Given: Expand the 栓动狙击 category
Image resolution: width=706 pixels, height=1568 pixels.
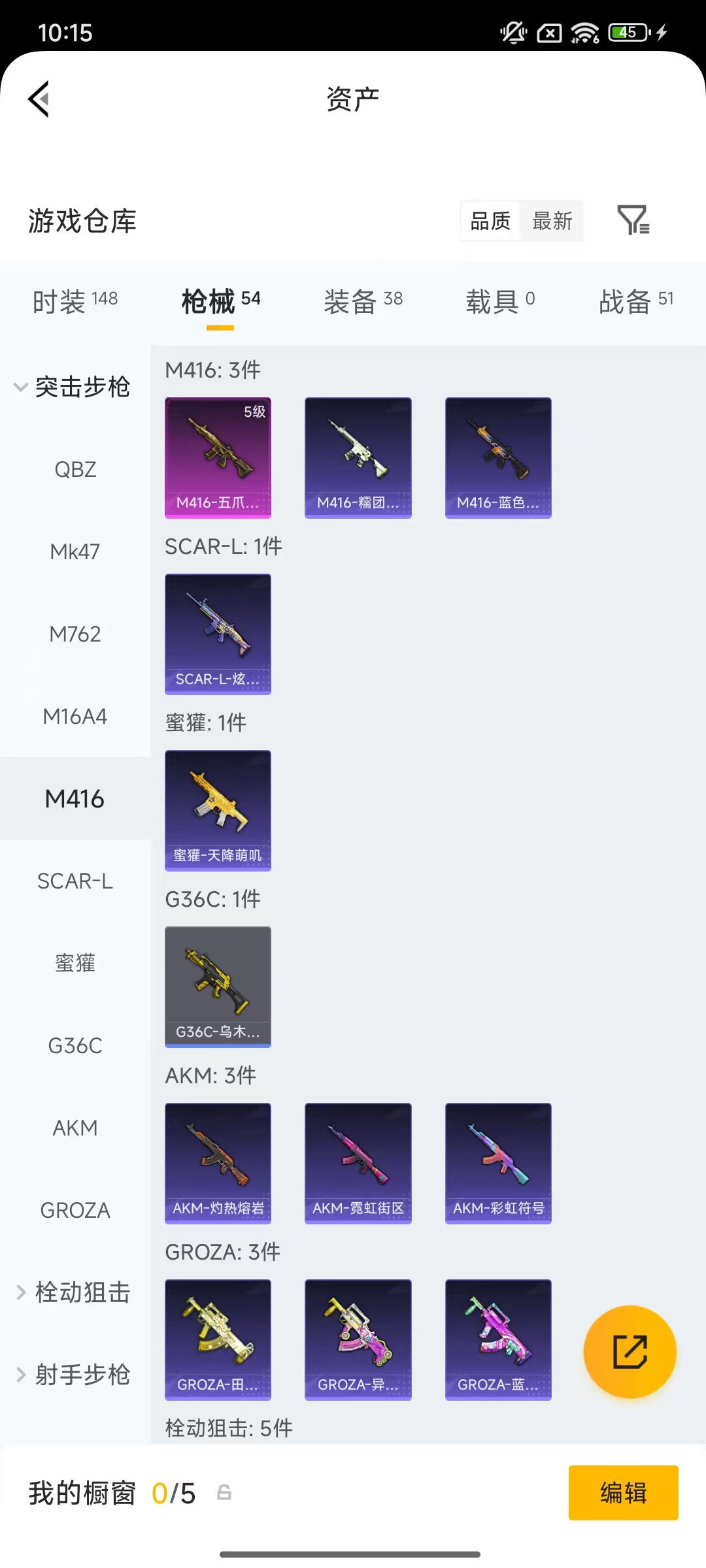Looking at the screenshot, I should [74, 1292].
